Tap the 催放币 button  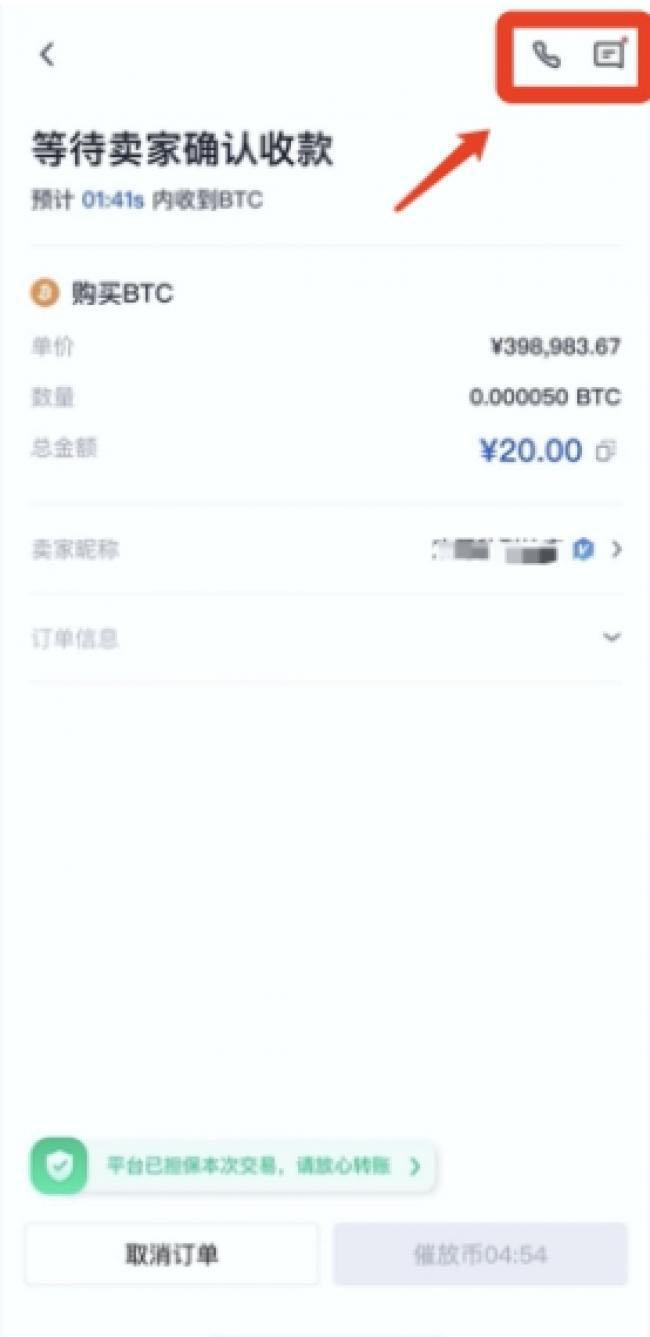tap(480, 1254)
